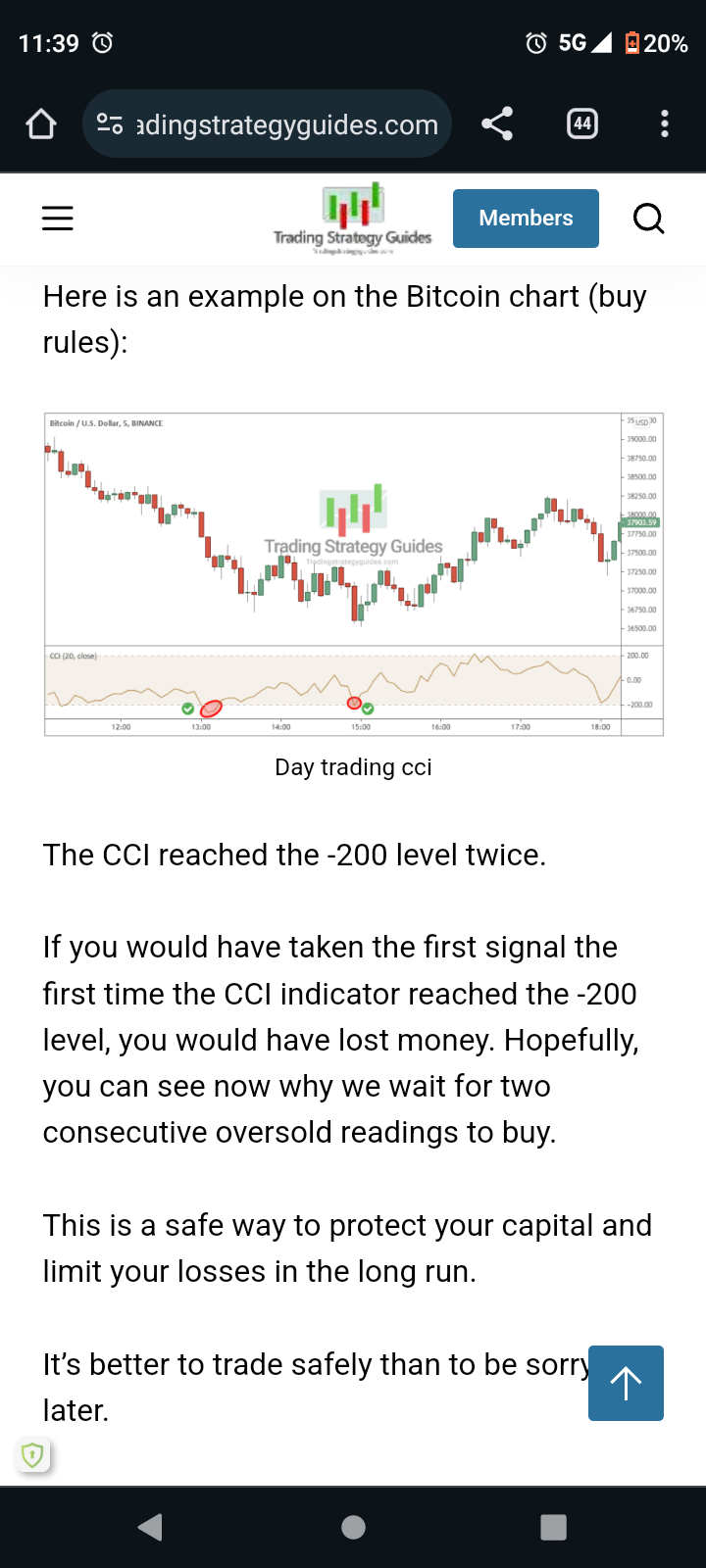The width and height of the screenshot is (706, 1568).
Task: Tap the system back button
Action: (x=150, y=1527)
